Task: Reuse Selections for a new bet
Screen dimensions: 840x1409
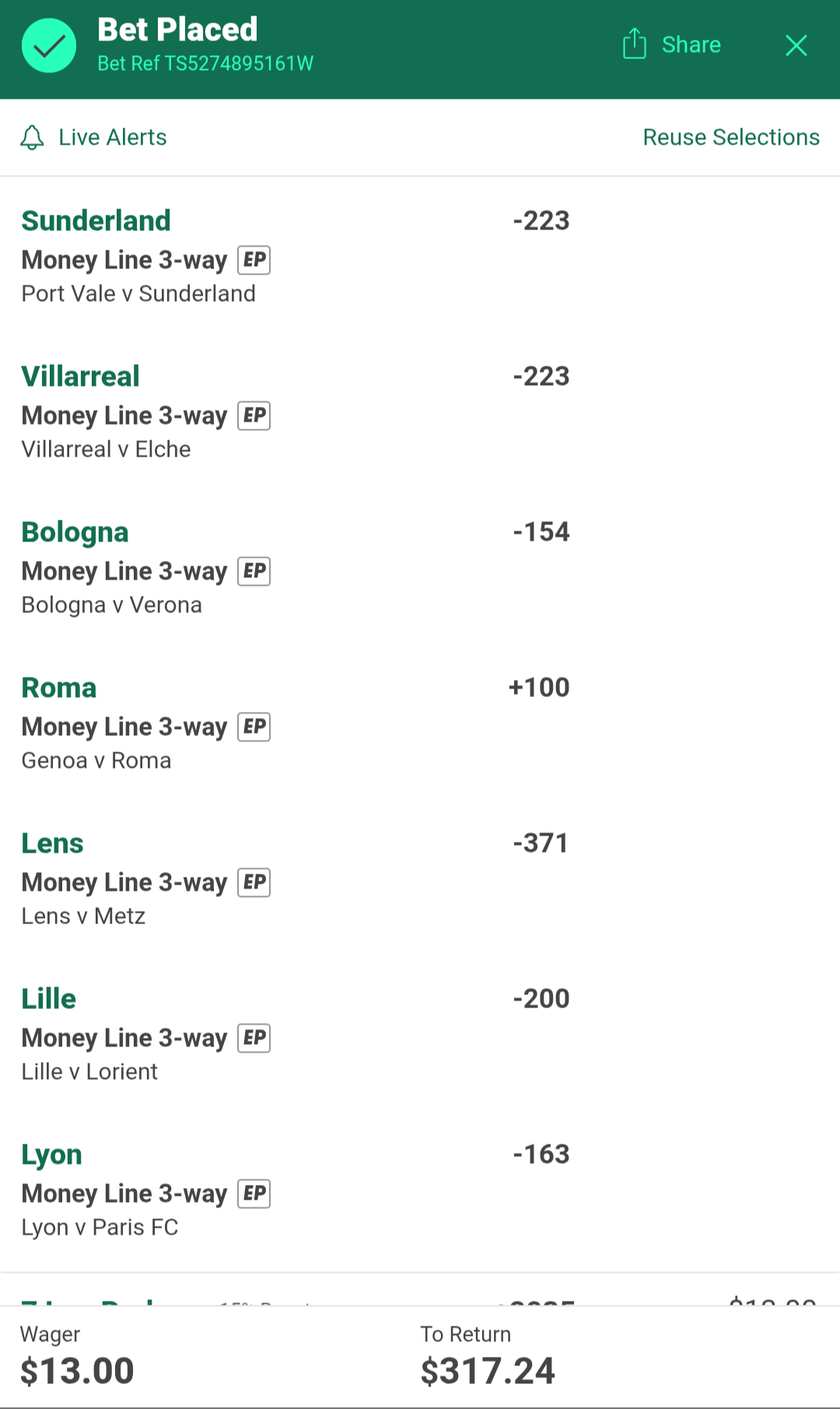Action: [730, 138]
